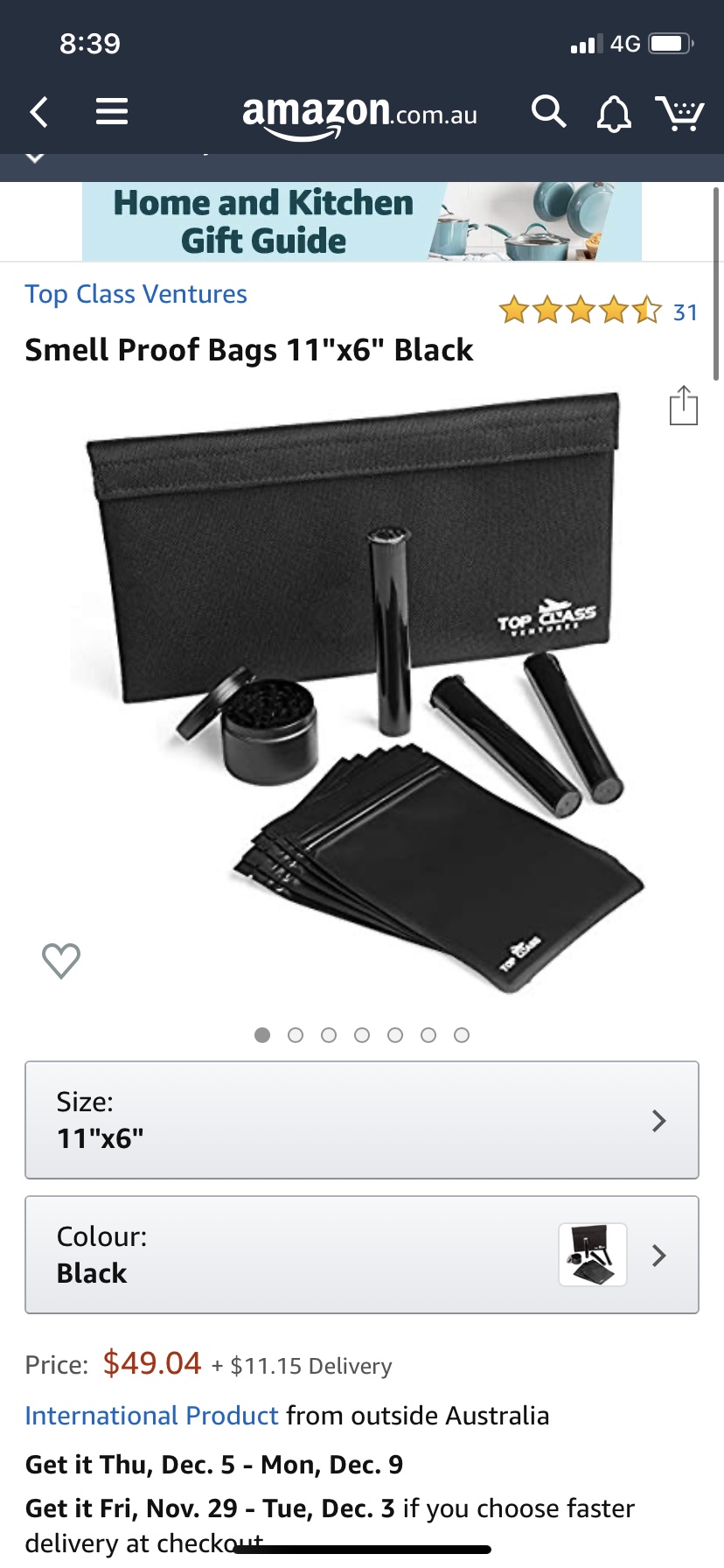Open the Size 11"x6" selector
The height and width of the screenshot is (1568, 724).
tap(362, 1120)
